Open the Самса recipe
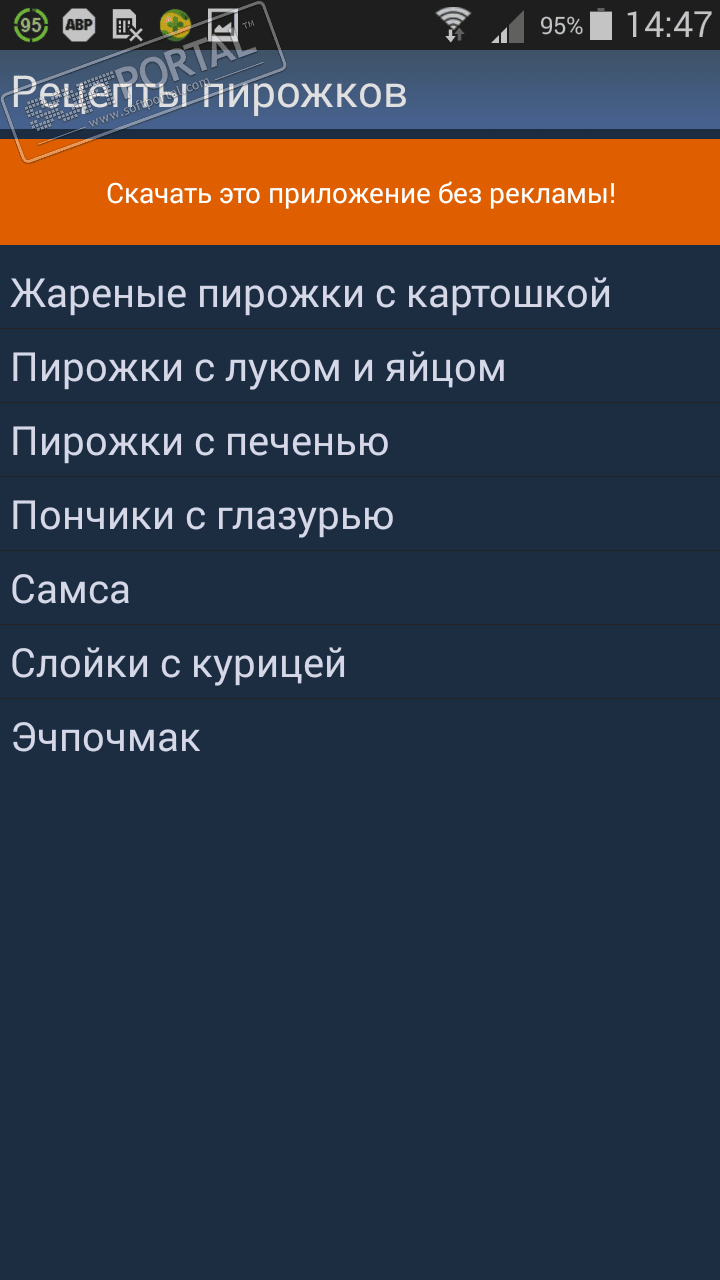The height and width of the screenshot is (1280, 720). (360, 589)
